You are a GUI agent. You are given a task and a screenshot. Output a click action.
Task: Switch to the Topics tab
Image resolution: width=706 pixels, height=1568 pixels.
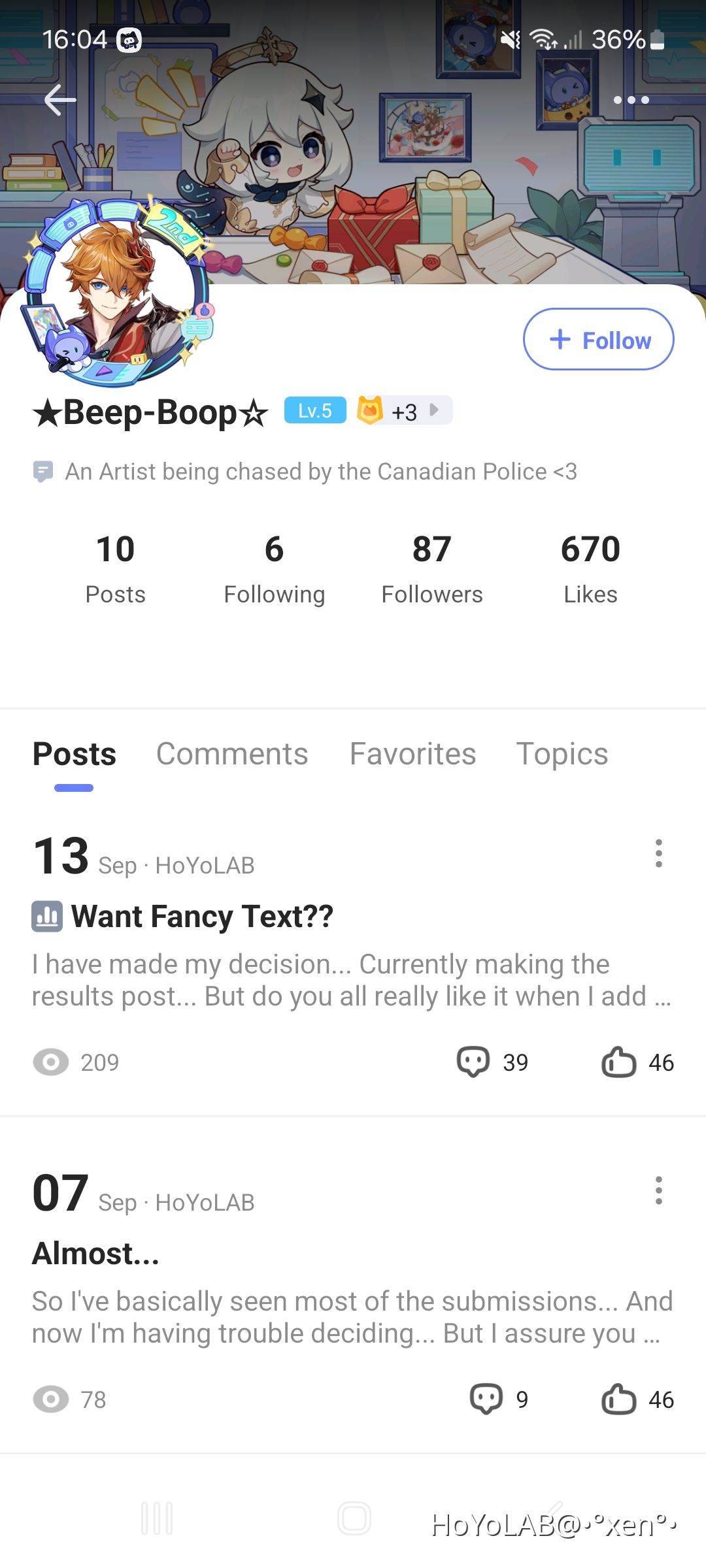562,754
